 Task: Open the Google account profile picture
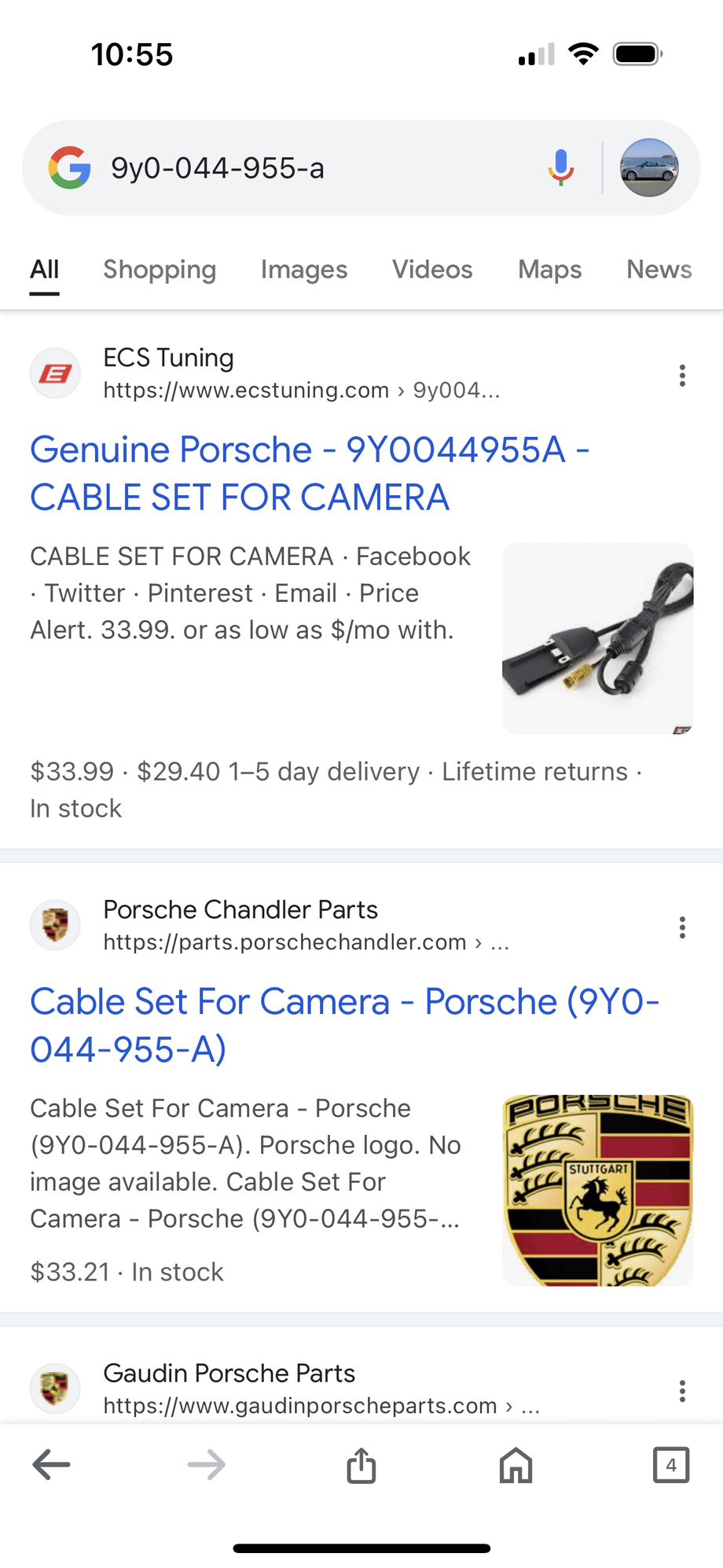(648, 167)
